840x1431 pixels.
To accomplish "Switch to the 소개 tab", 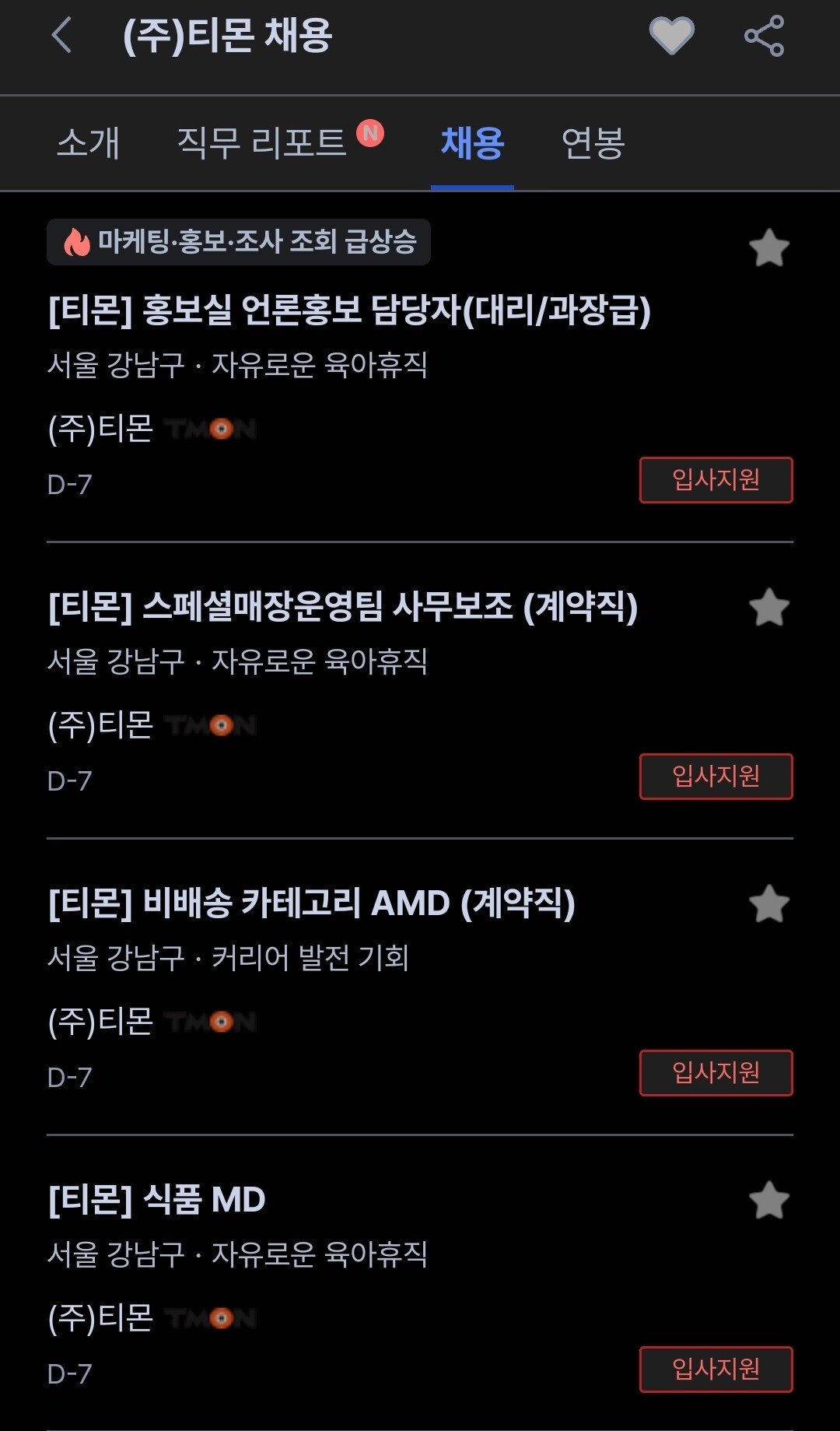I will [x=89, y=143].
